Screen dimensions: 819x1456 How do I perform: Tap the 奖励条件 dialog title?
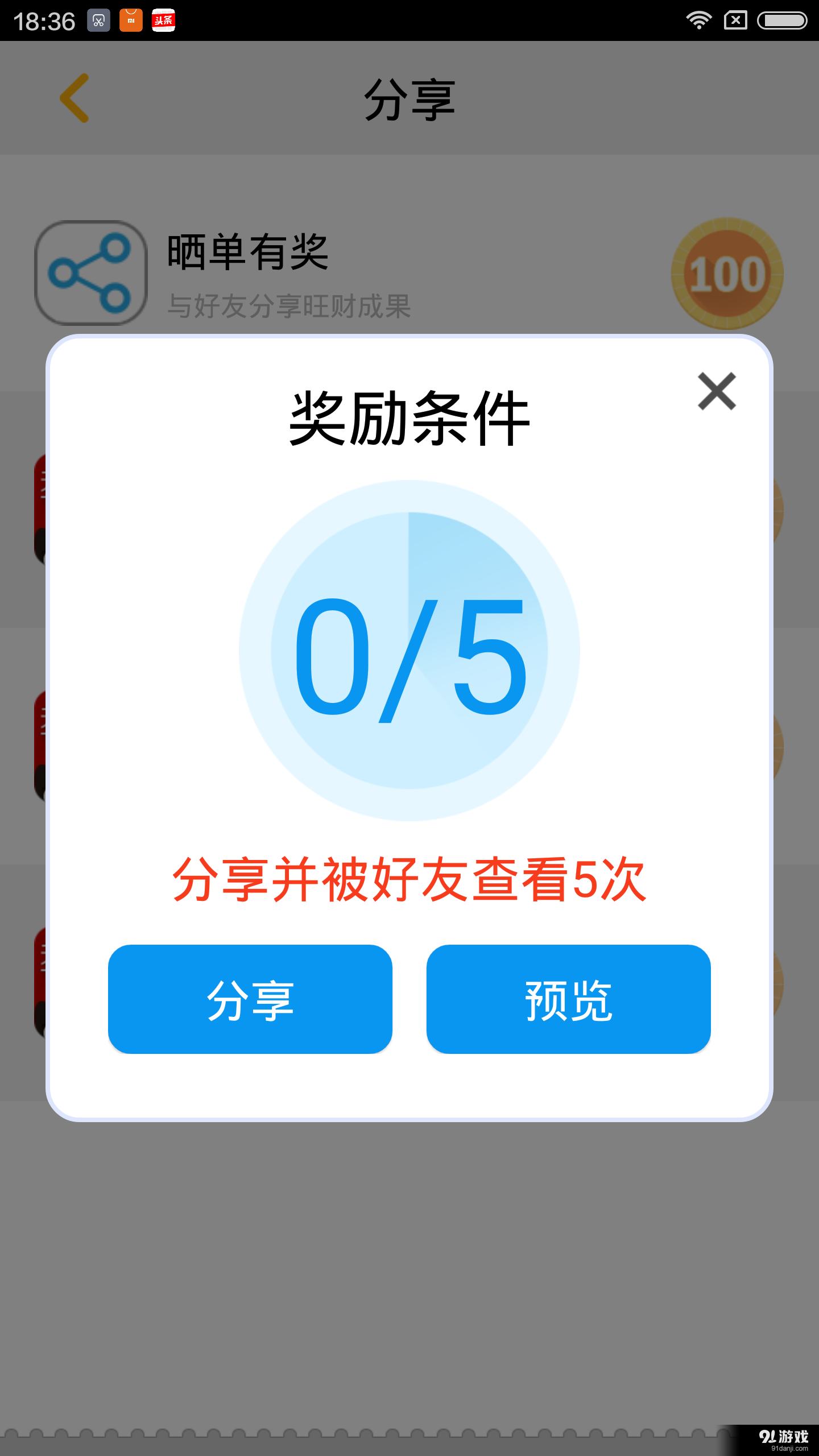tap(409, 418)
